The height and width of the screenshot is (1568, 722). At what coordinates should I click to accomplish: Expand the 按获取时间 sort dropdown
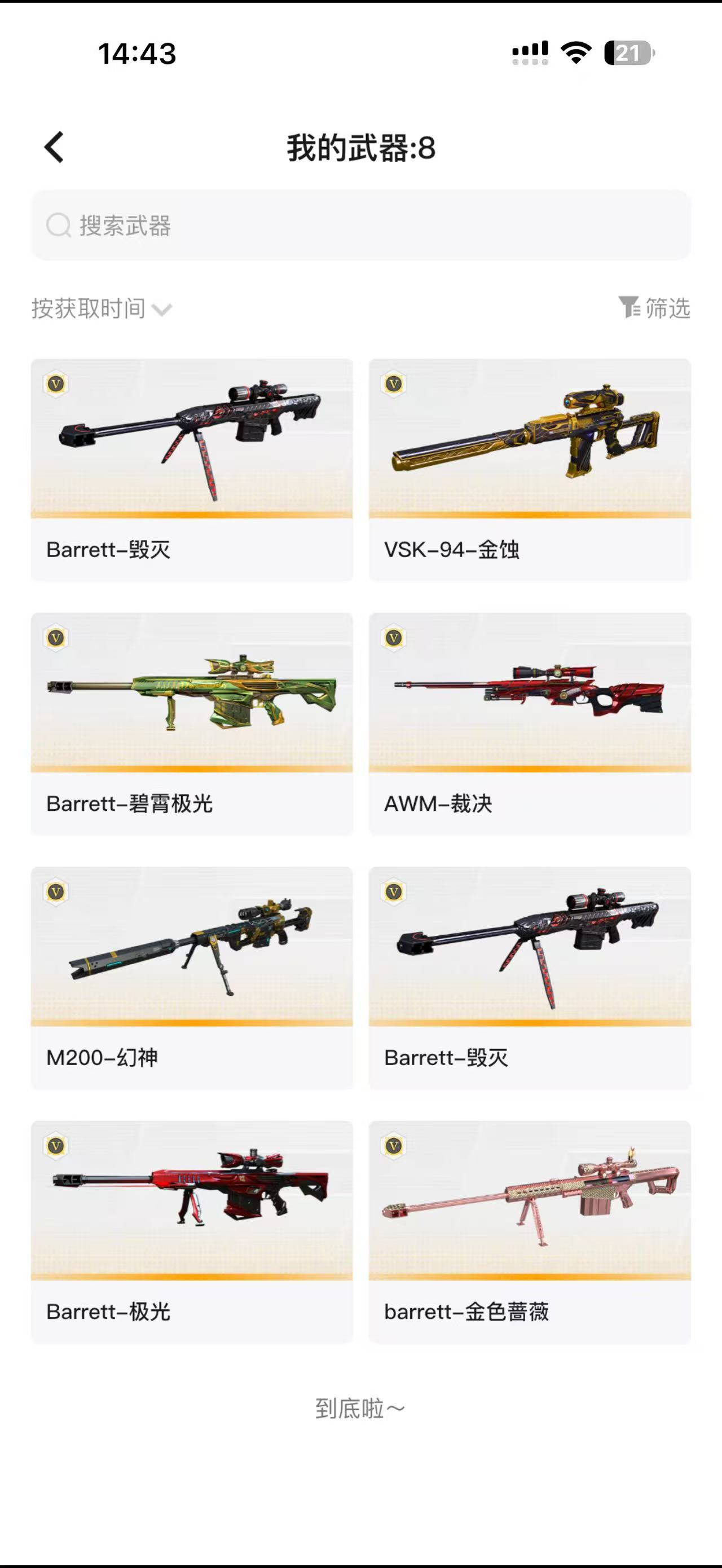pos(102,308)
